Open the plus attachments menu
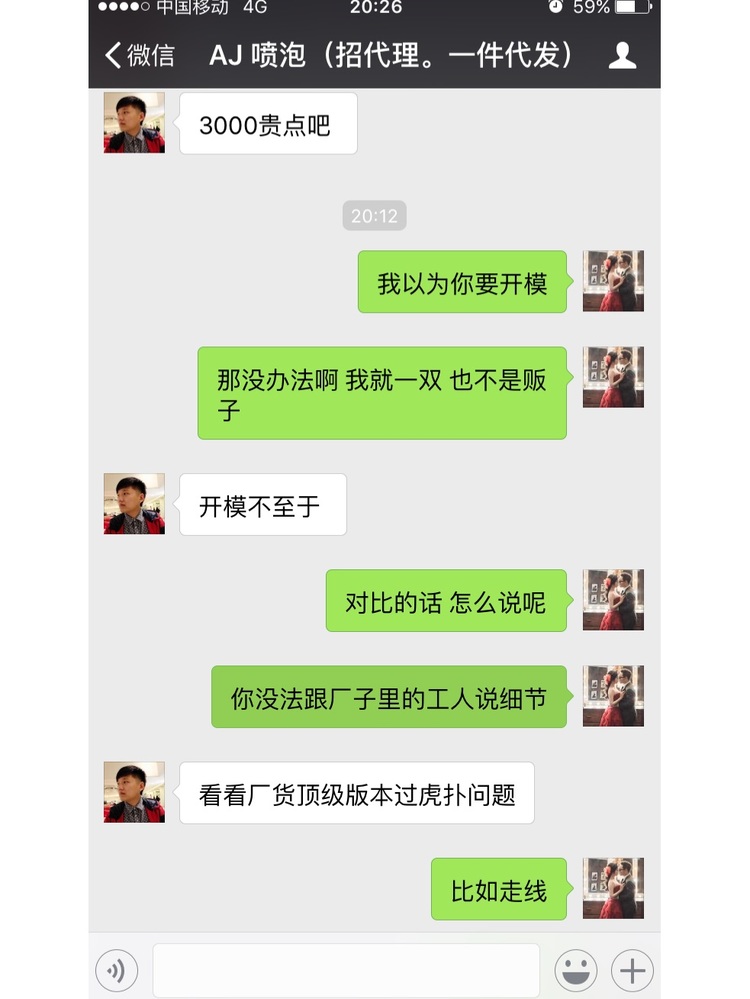The width and height of the screenshot is (750, 999). [x=632, y=970]
